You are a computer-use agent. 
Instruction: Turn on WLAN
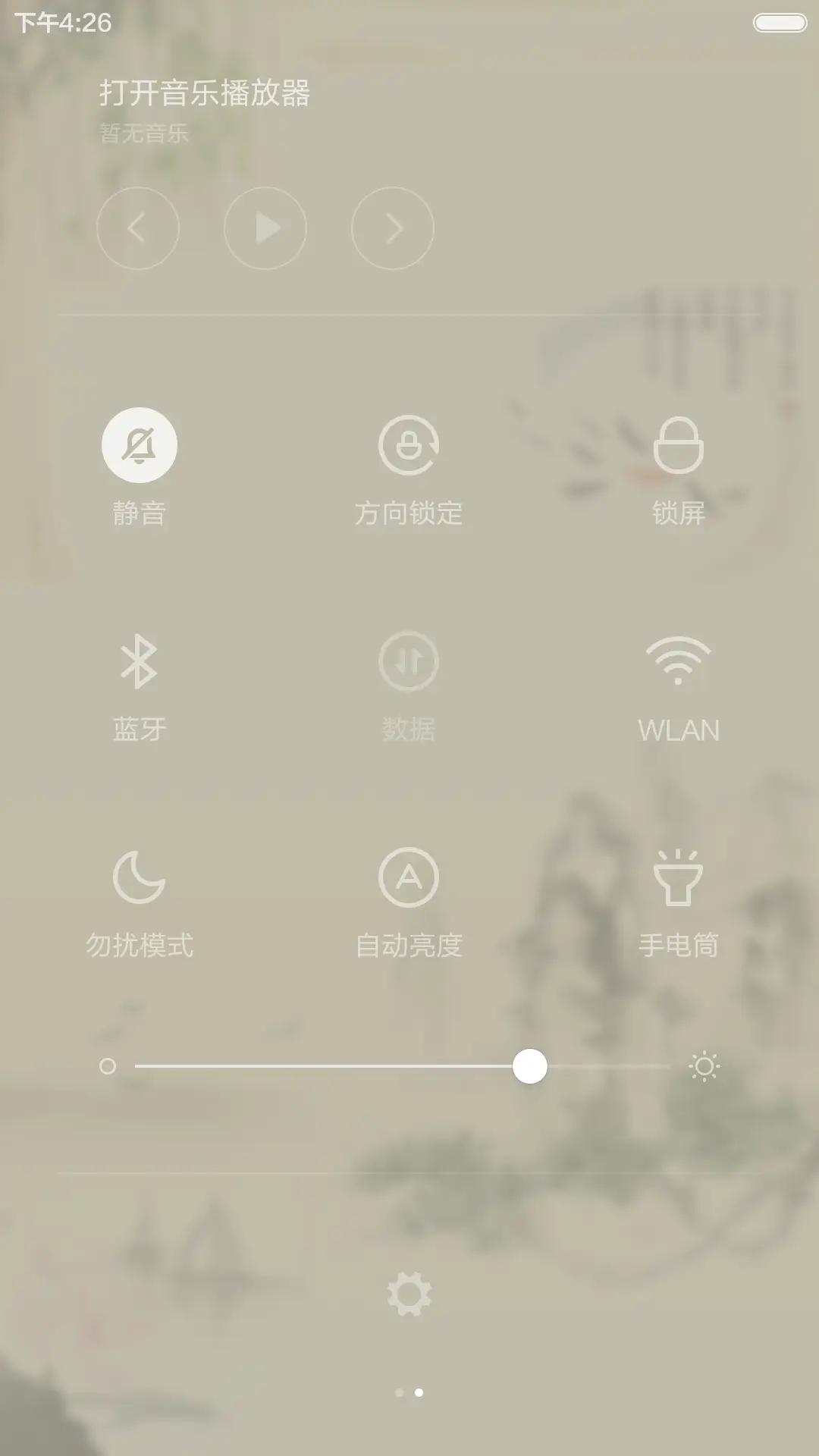click(x=679, y=661)
